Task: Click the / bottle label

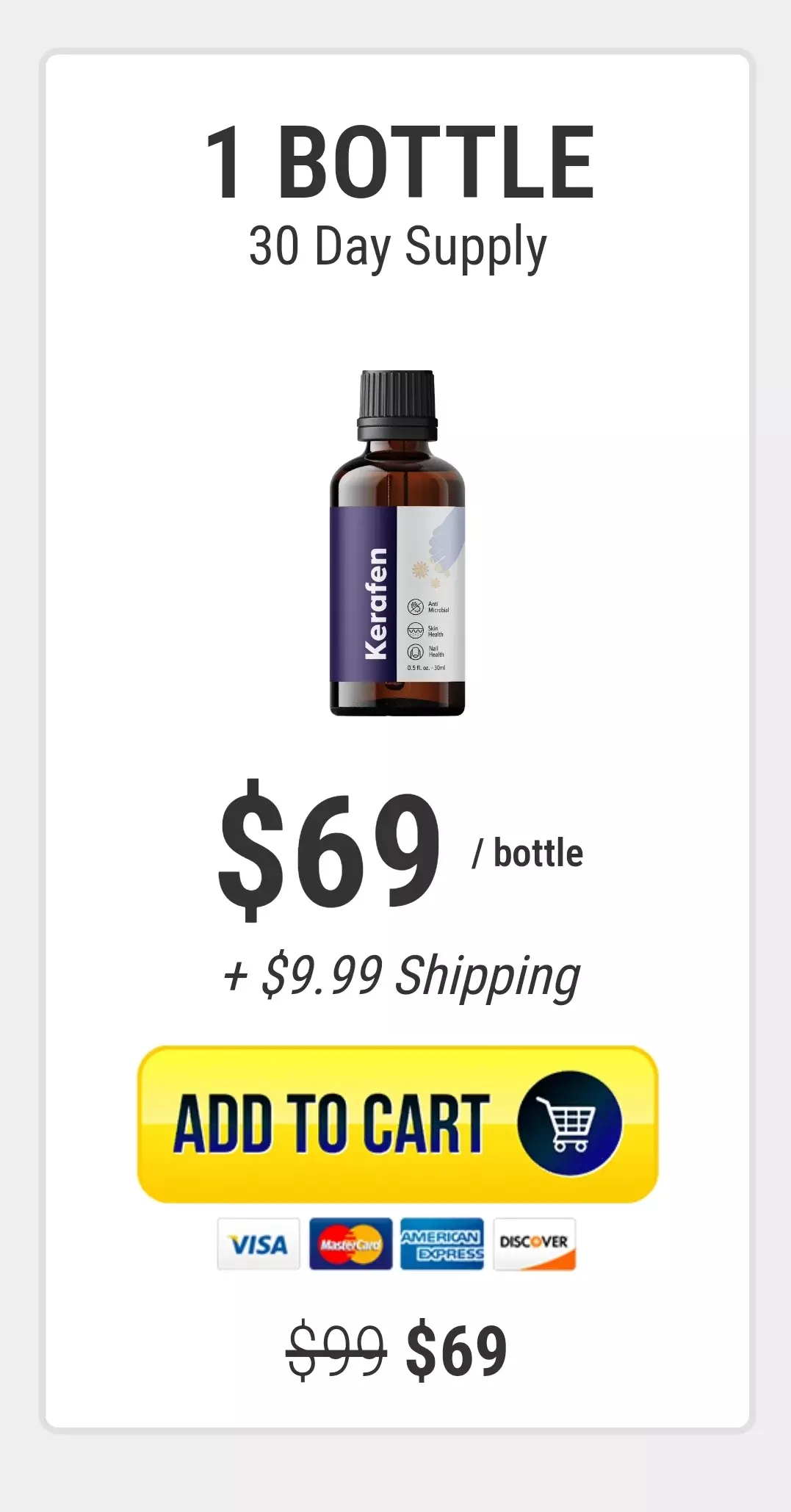Action: tap(527, 853)
